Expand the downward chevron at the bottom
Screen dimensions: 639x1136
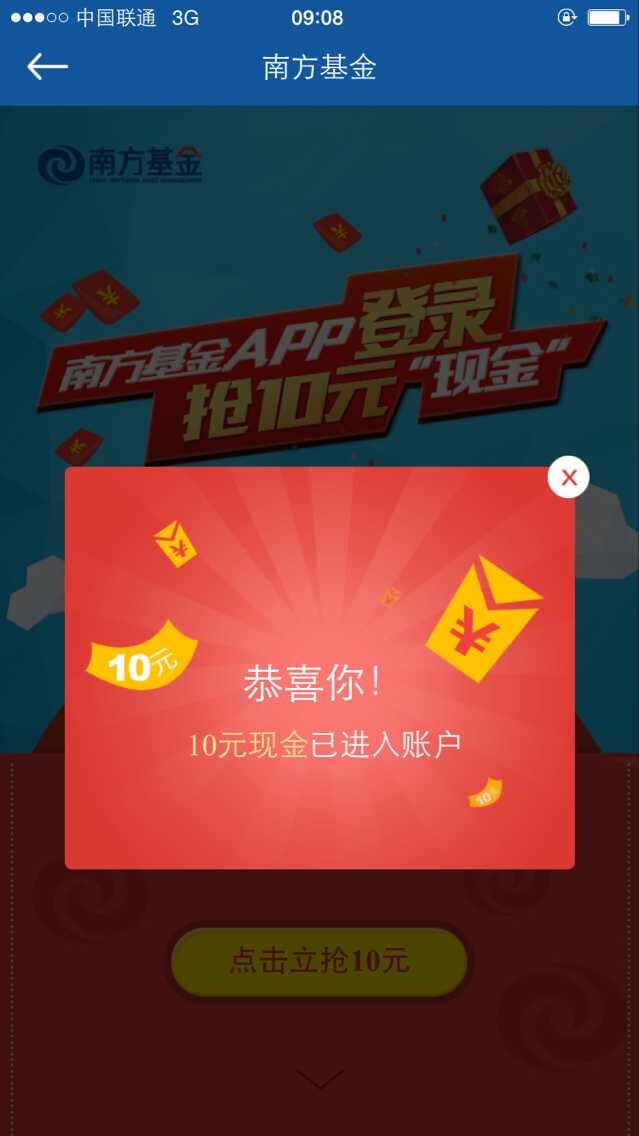(x=320, y=1080)
